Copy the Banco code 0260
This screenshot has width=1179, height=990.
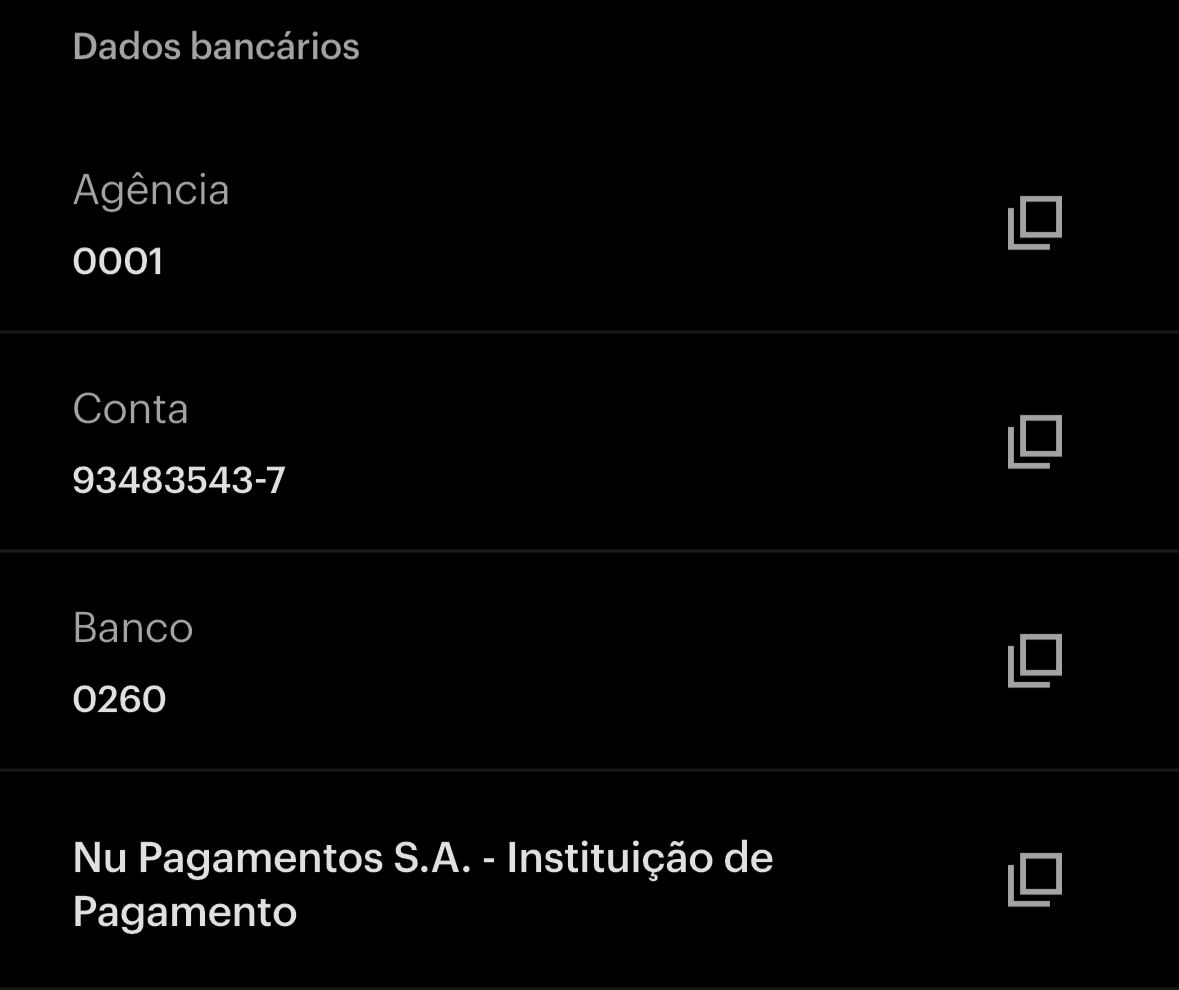[1034, 661]
